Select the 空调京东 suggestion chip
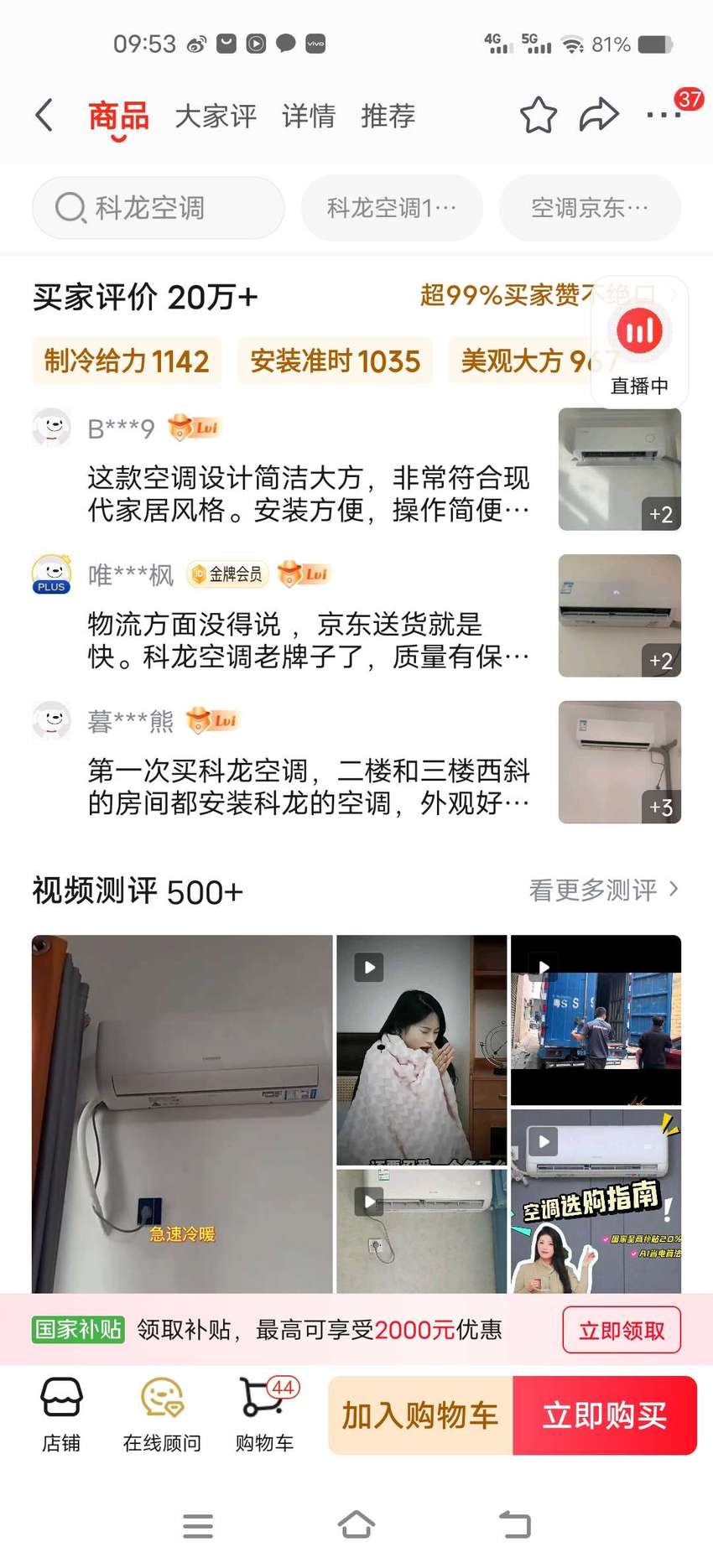Image resolution: width=713 pixels, height=1568 pixels. tap(590, 207)
